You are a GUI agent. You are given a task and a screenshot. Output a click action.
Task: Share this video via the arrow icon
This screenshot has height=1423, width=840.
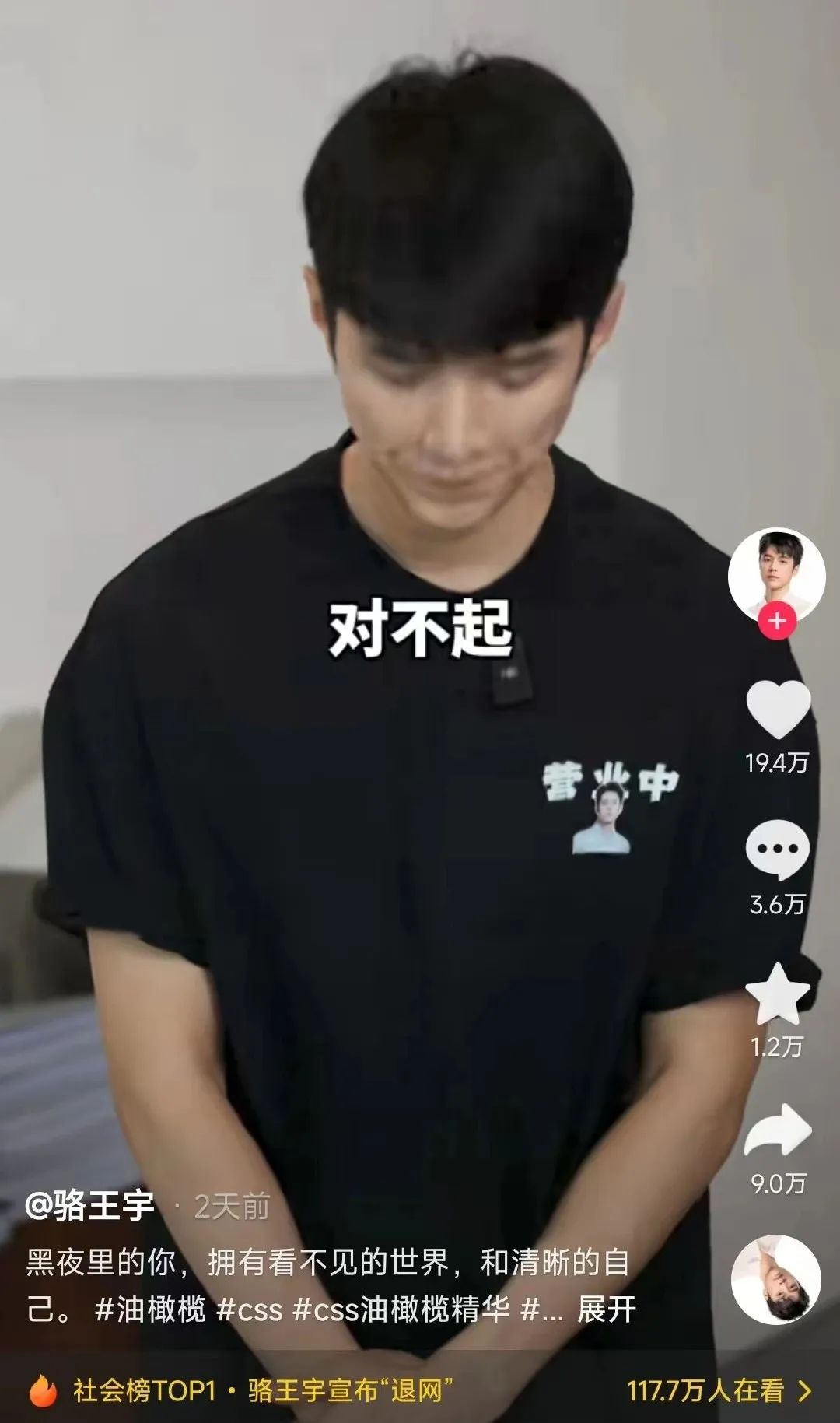778,1131
